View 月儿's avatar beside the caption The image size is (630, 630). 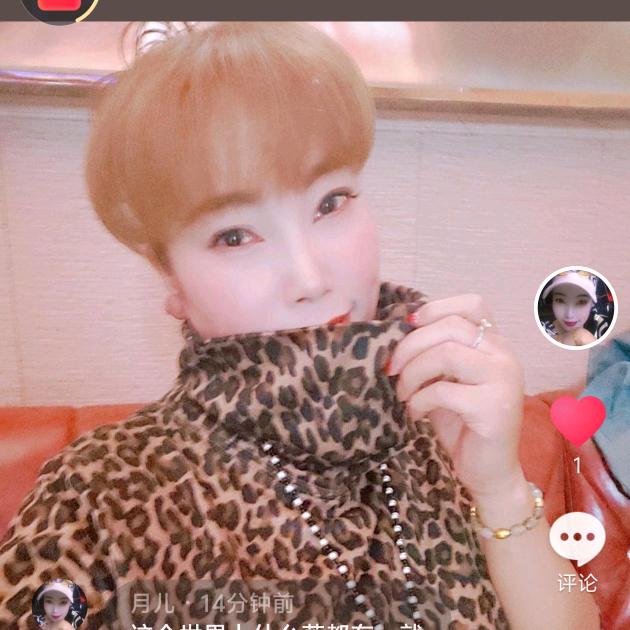(x=60, y=606)
